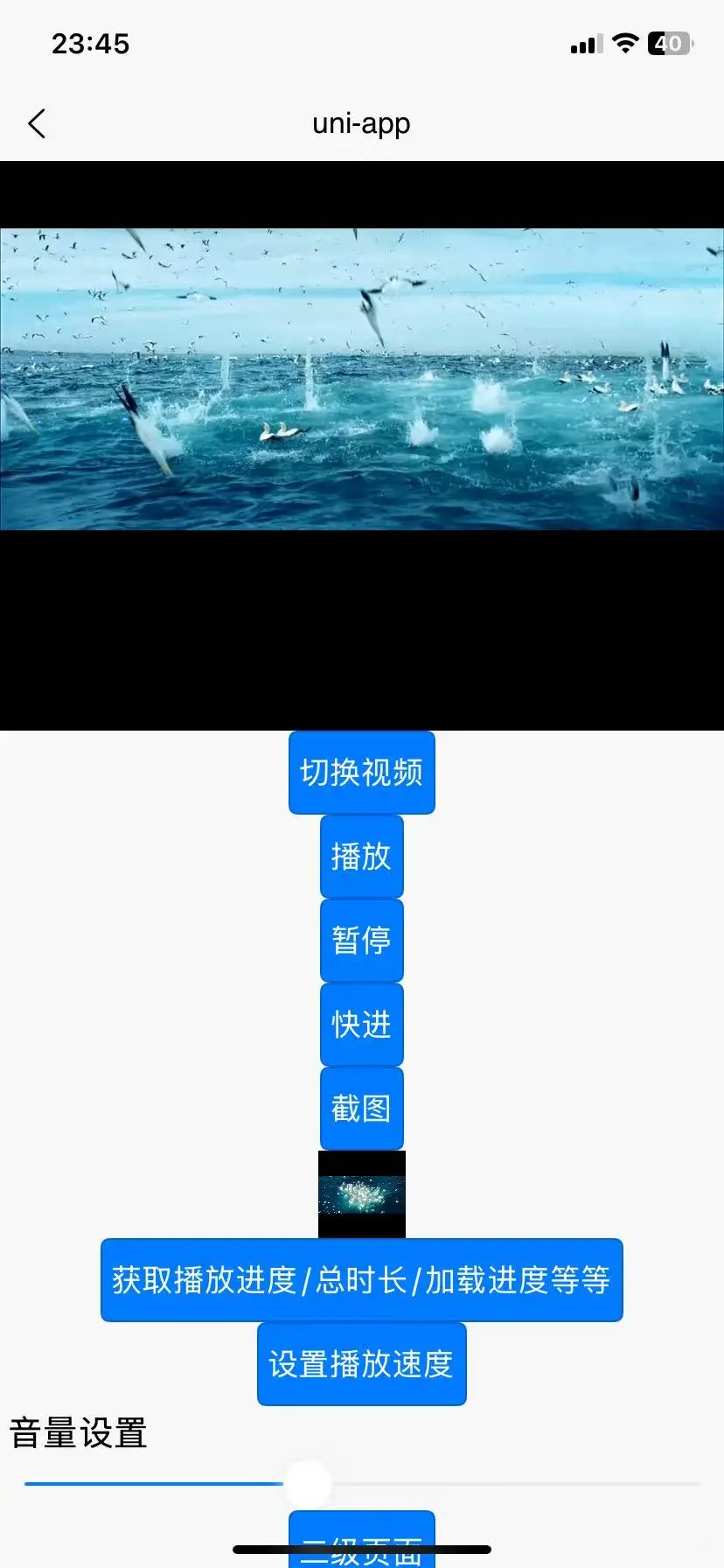Start playback with the 播放 button
Image resolution: width=724 pixels, height=1568 pixels.
(361, 856)
